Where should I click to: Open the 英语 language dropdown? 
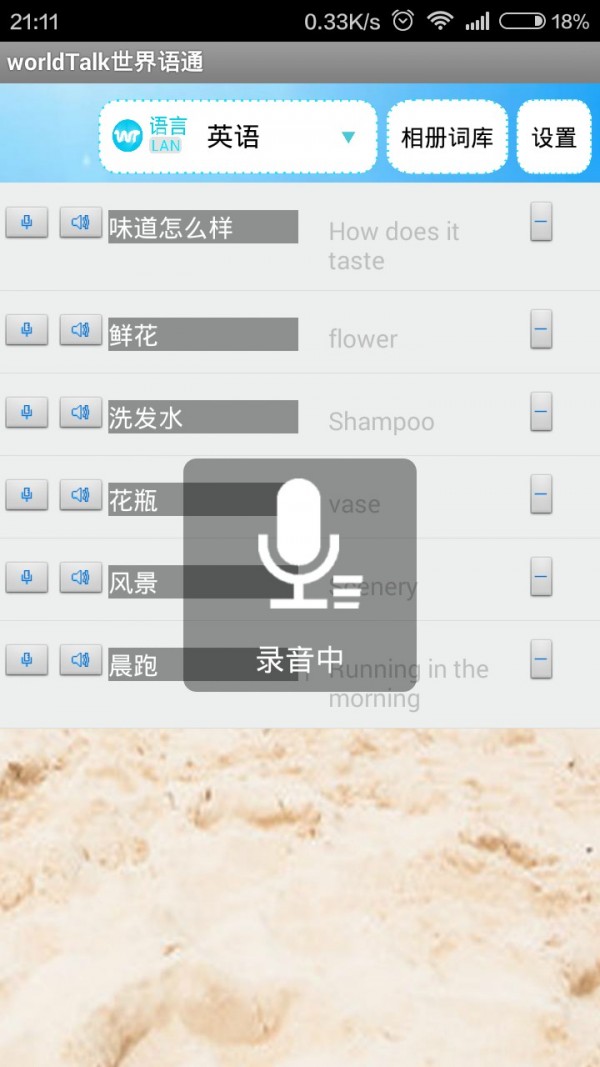[238, 137]
